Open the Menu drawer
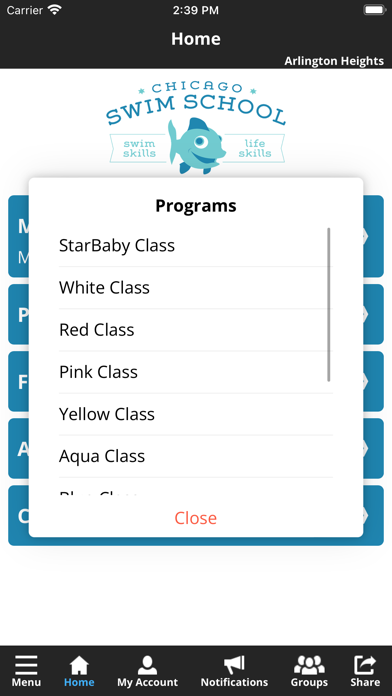Image resolution: width=392 pixels, height=696 pixels. pyautogui.click(x=26, y=672)
